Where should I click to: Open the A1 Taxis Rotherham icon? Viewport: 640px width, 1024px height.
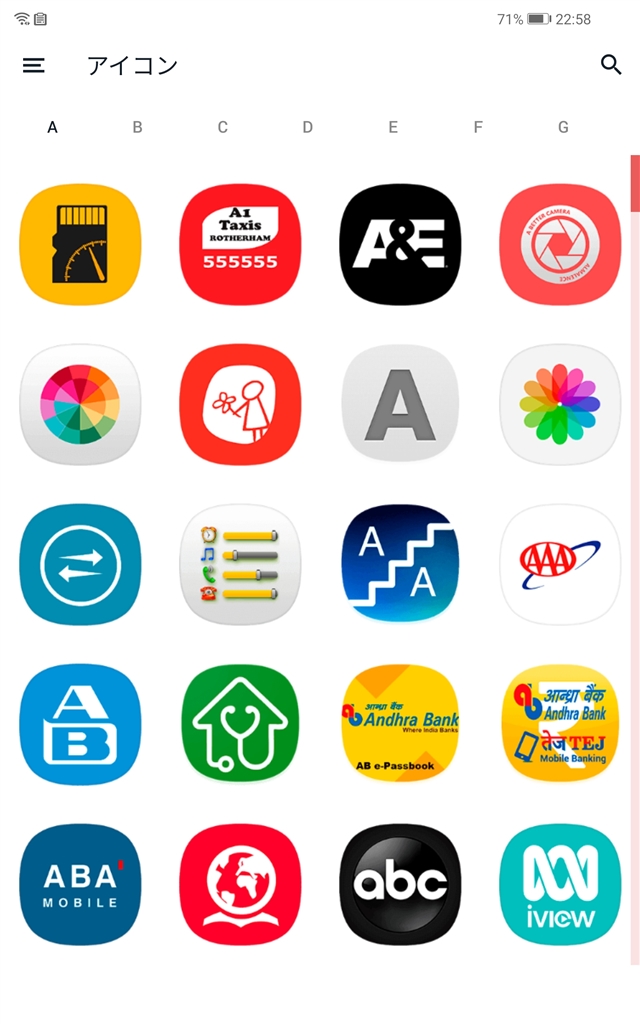coord(240,244)
